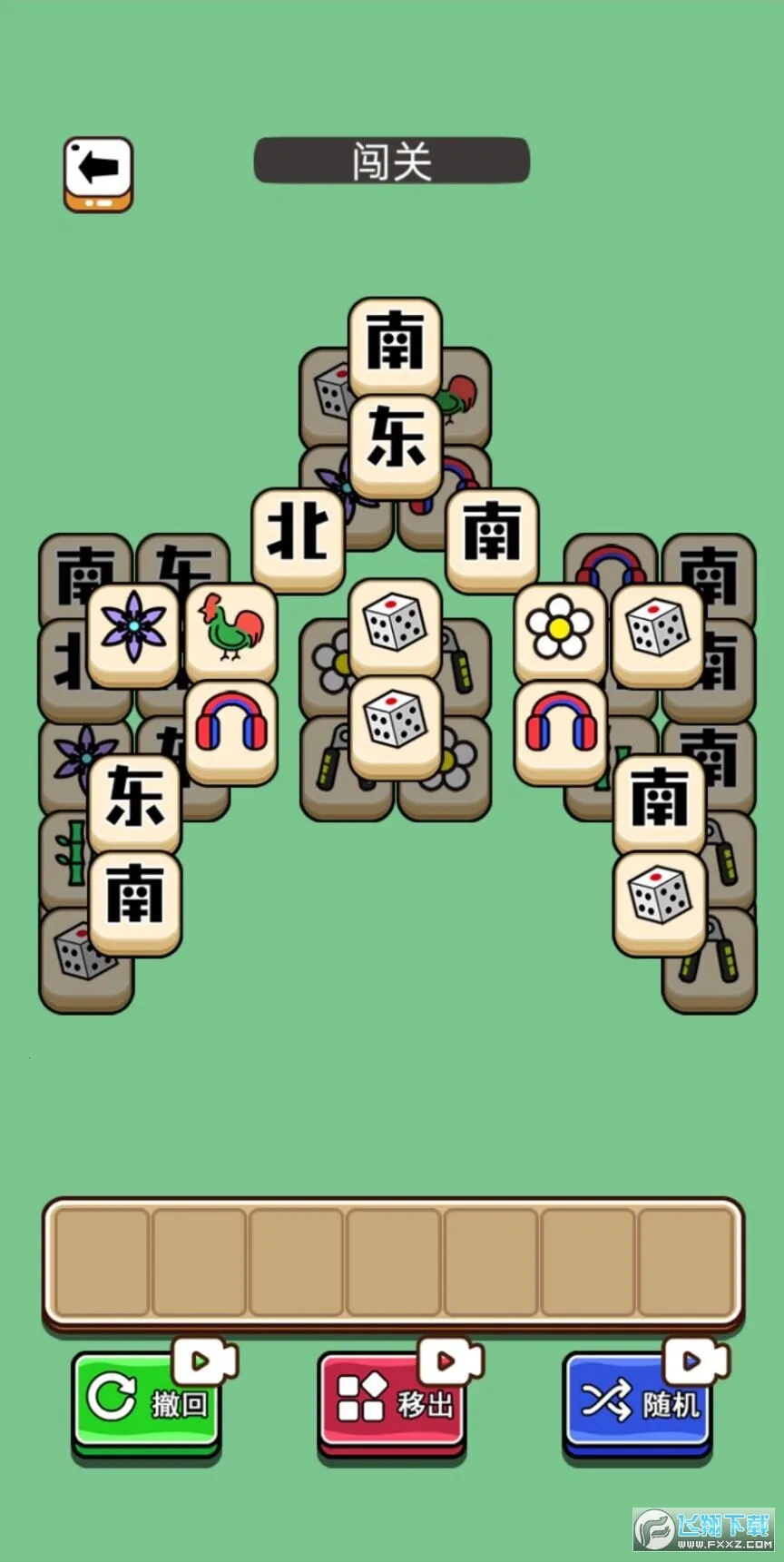Screen dimensions: 784x1562
Task: Use the 移出 move-out button
Action: [392, 1402]
